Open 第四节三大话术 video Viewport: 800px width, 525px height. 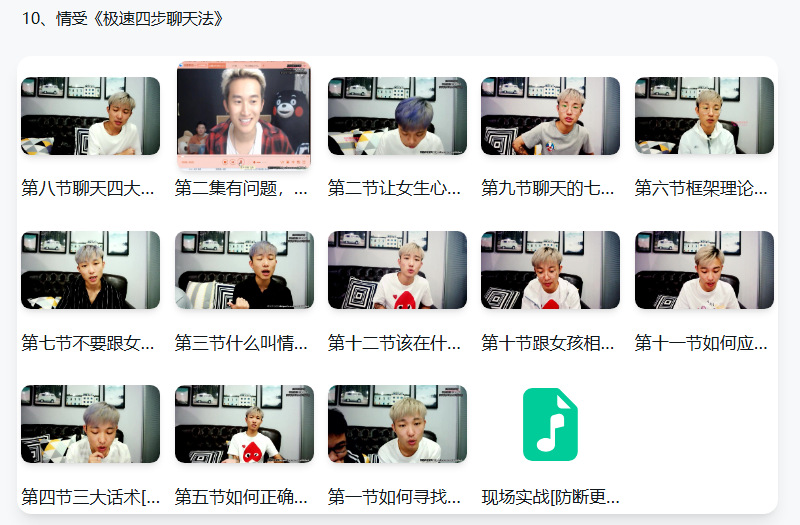(x=90, y=424)
